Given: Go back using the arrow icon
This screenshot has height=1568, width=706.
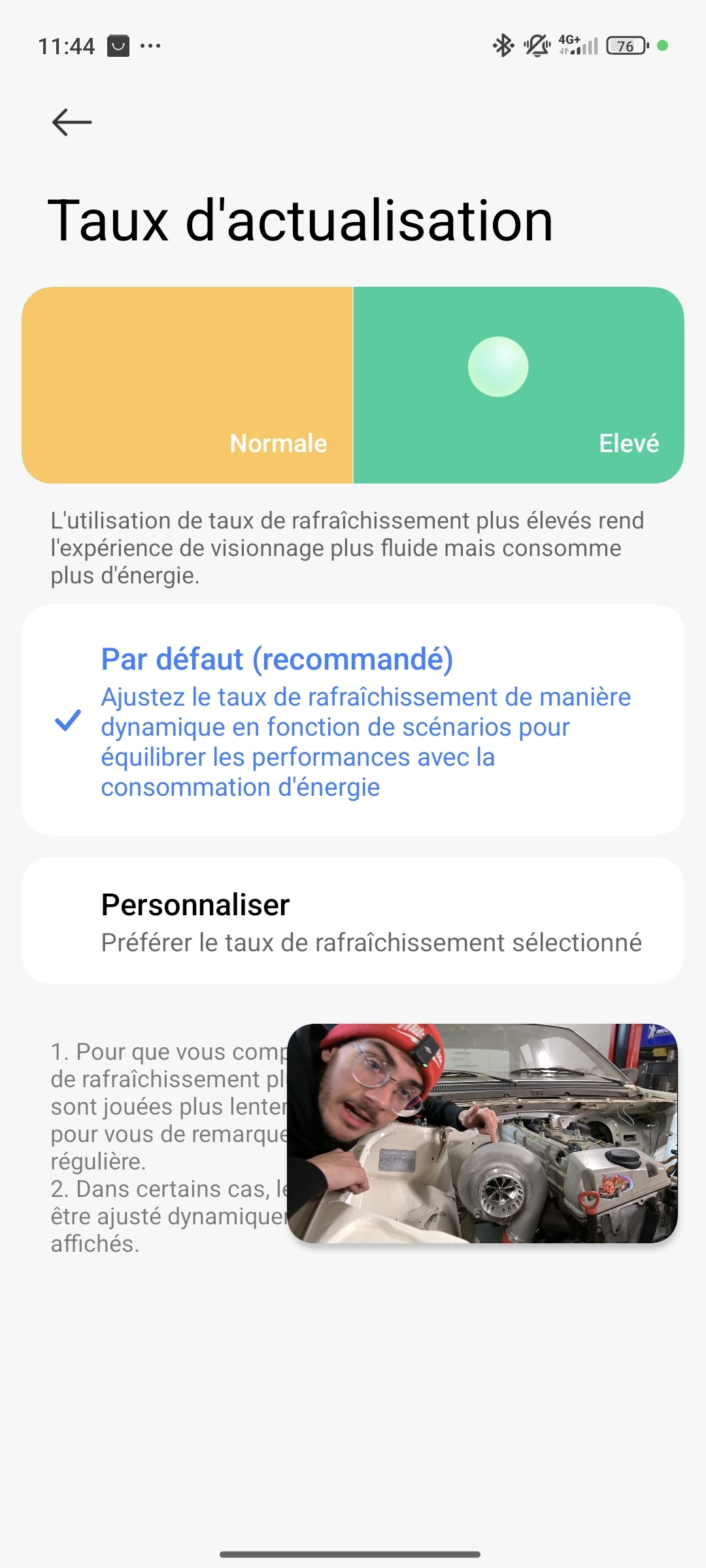Looking at the screenshot, I should pyautogui.click(x=72, y=122).
